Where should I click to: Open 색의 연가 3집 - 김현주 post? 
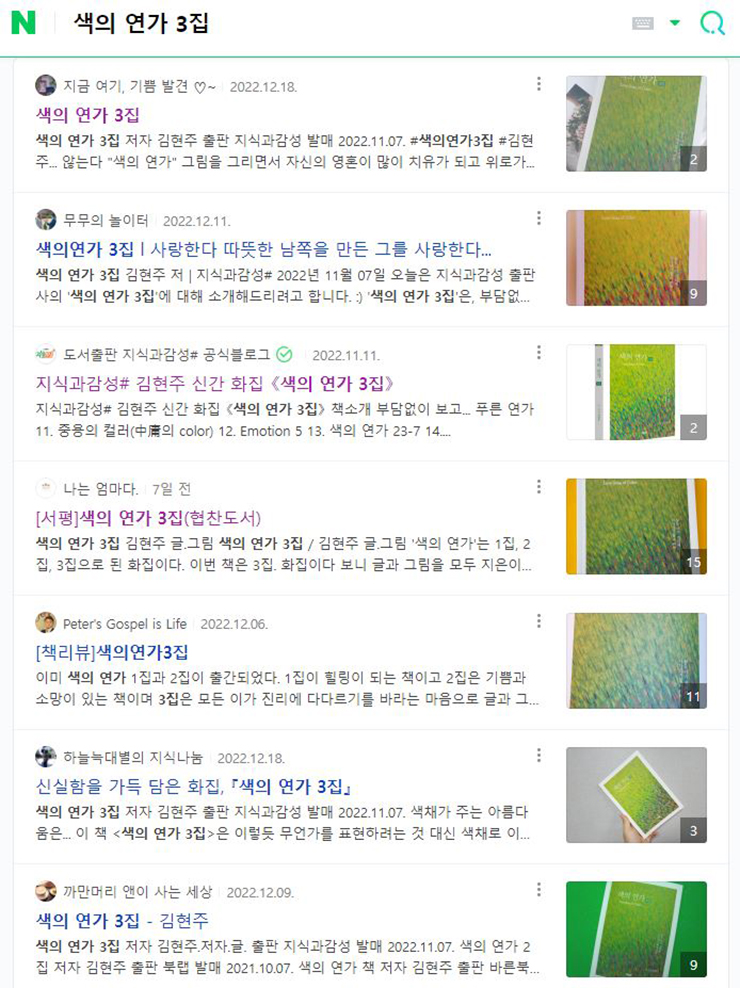122,919
